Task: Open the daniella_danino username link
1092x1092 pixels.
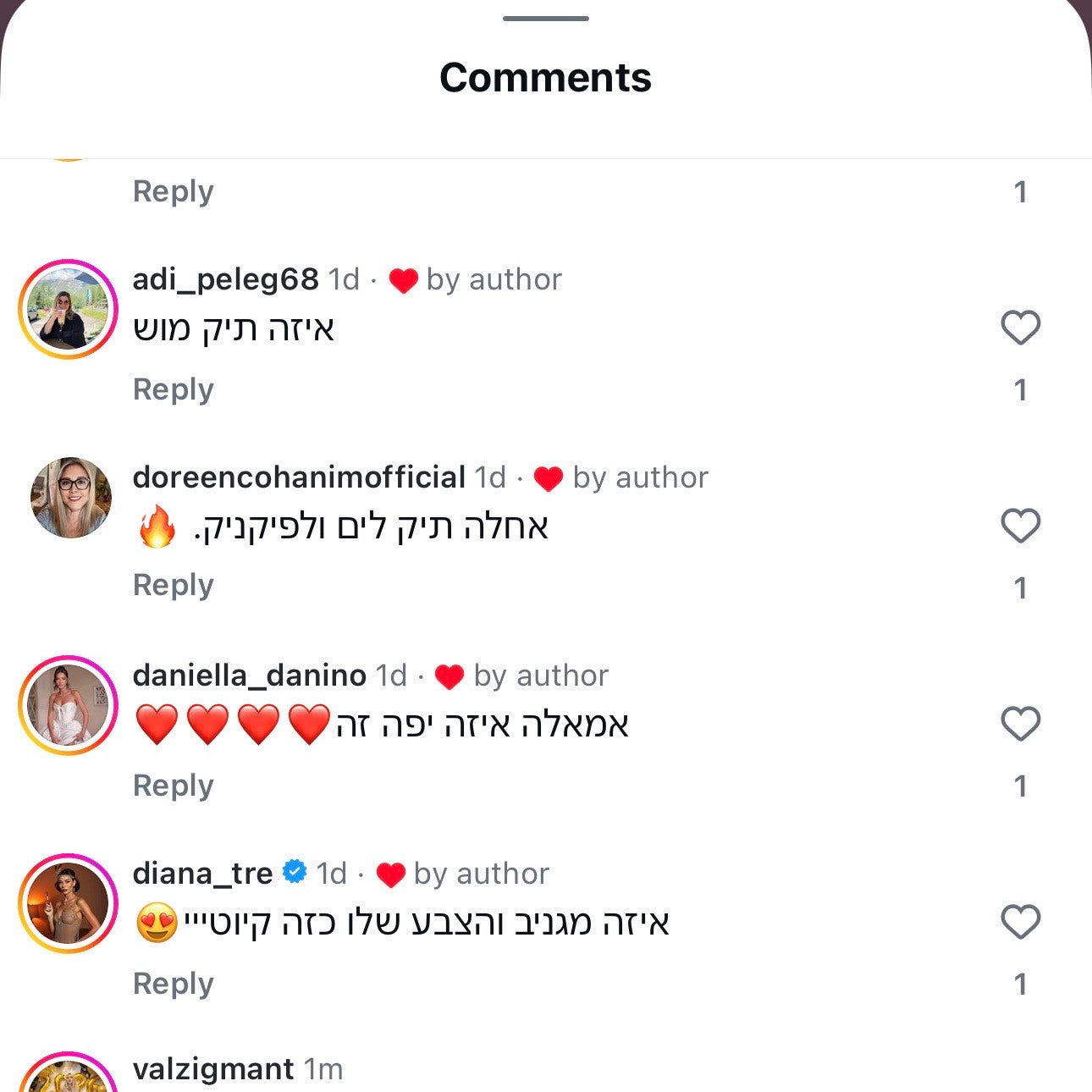Action: click(249, 676)
